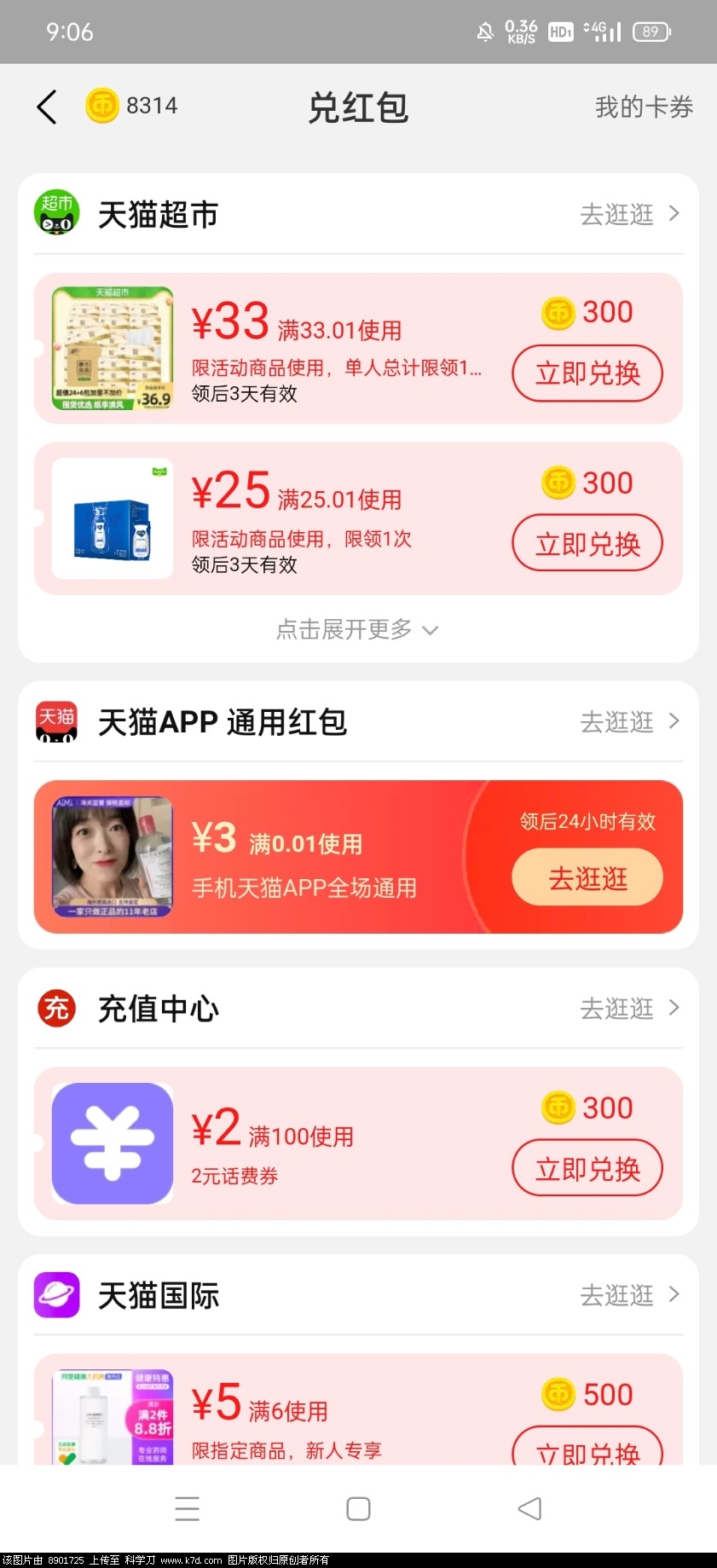Redeem the ¥25 天猫超市 coupon
Viewport: 717px width, 1568px height.
point(587,544)
